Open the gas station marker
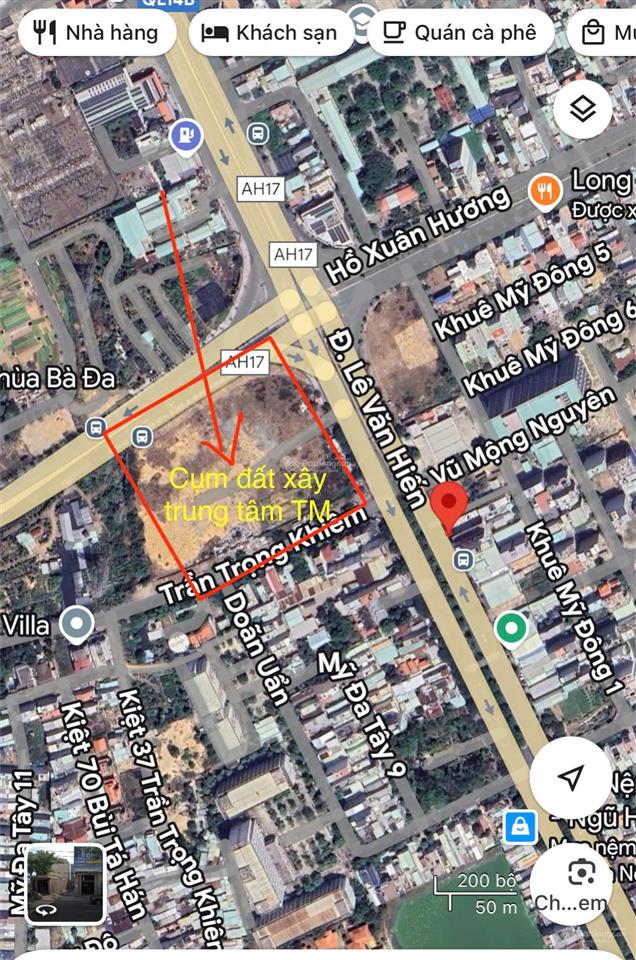636x960 pixels. pyautogui.click(x=186, y=136)
